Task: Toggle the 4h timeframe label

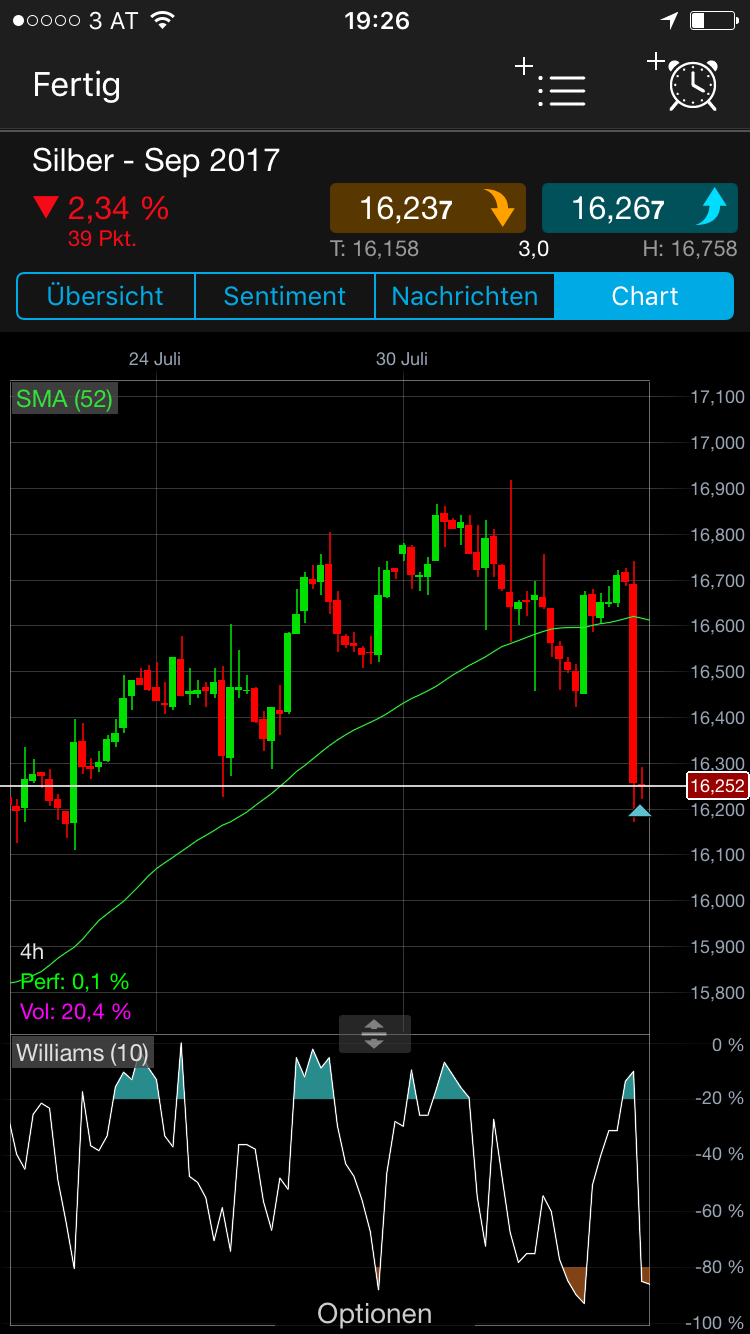Action: pos(32,951)
